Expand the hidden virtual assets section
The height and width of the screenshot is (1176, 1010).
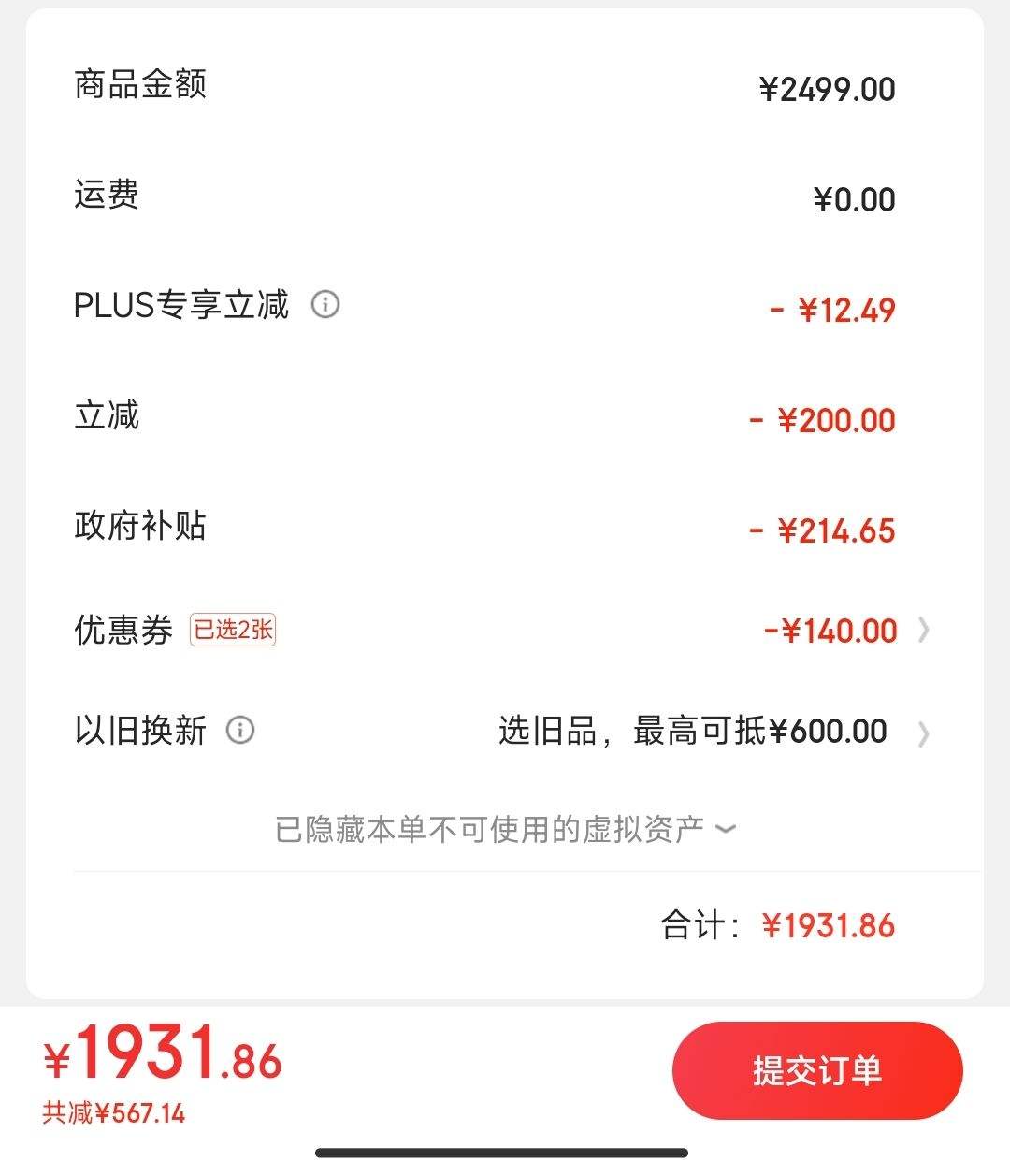coord(505,828)
